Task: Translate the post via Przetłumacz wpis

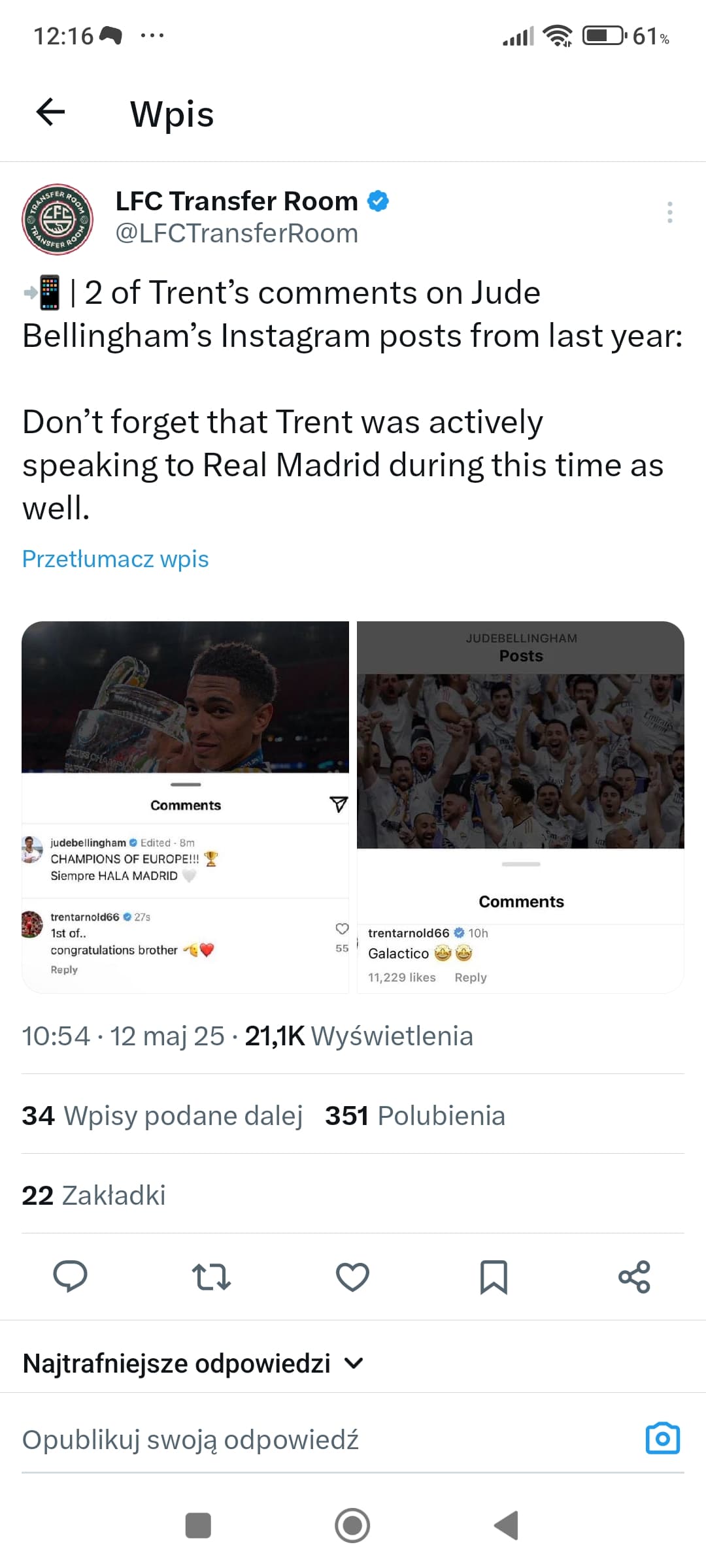Action: 116,559
